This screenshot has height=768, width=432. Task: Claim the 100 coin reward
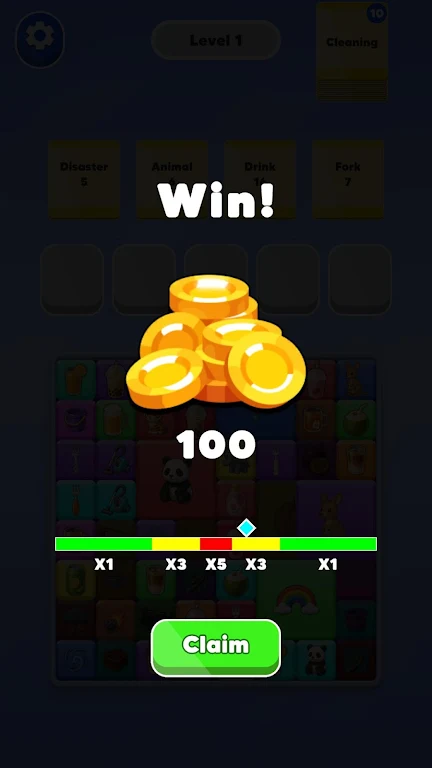click(216, 648)
